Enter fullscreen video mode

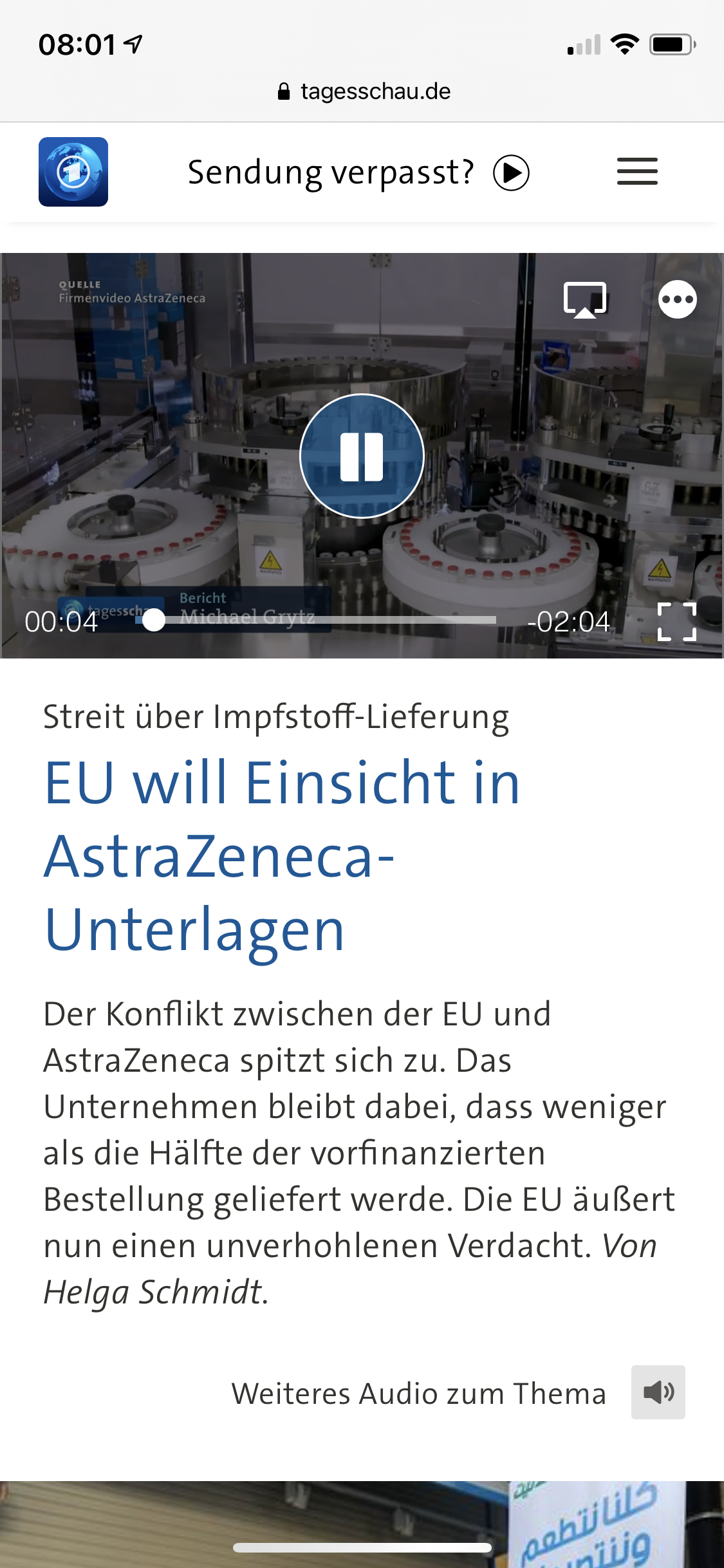tap(677, 622)
